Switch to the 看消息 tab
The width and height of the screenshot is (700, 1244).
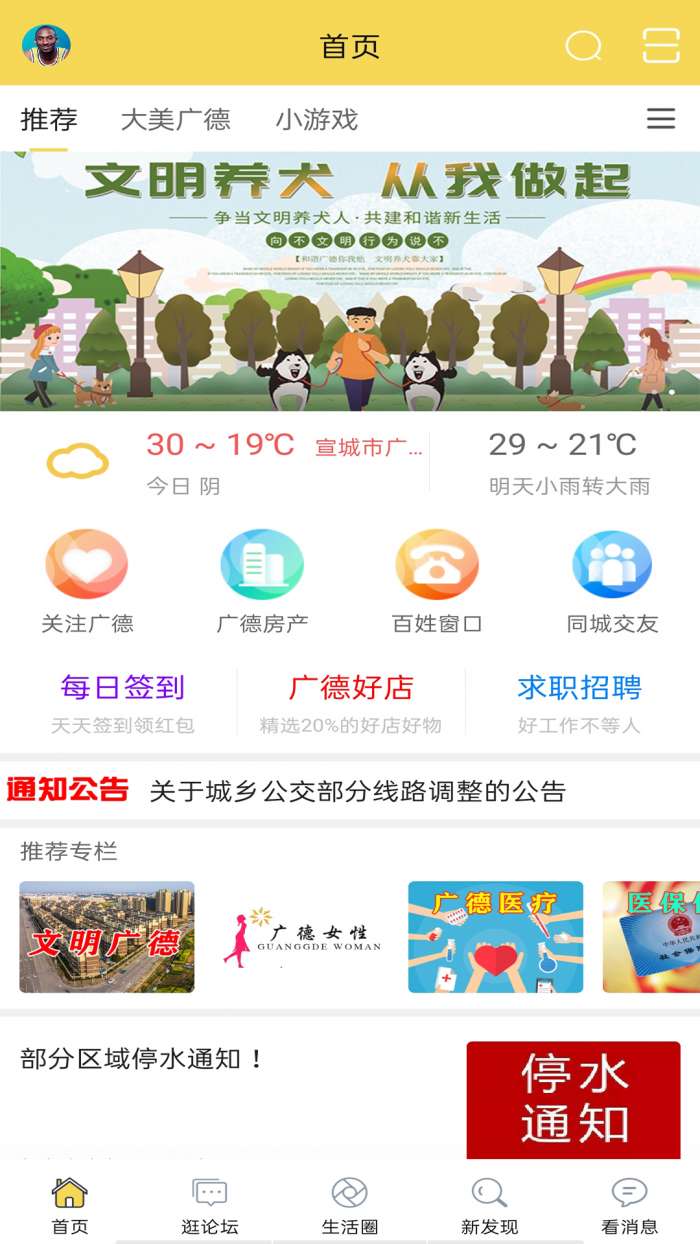click(629, 1206)
